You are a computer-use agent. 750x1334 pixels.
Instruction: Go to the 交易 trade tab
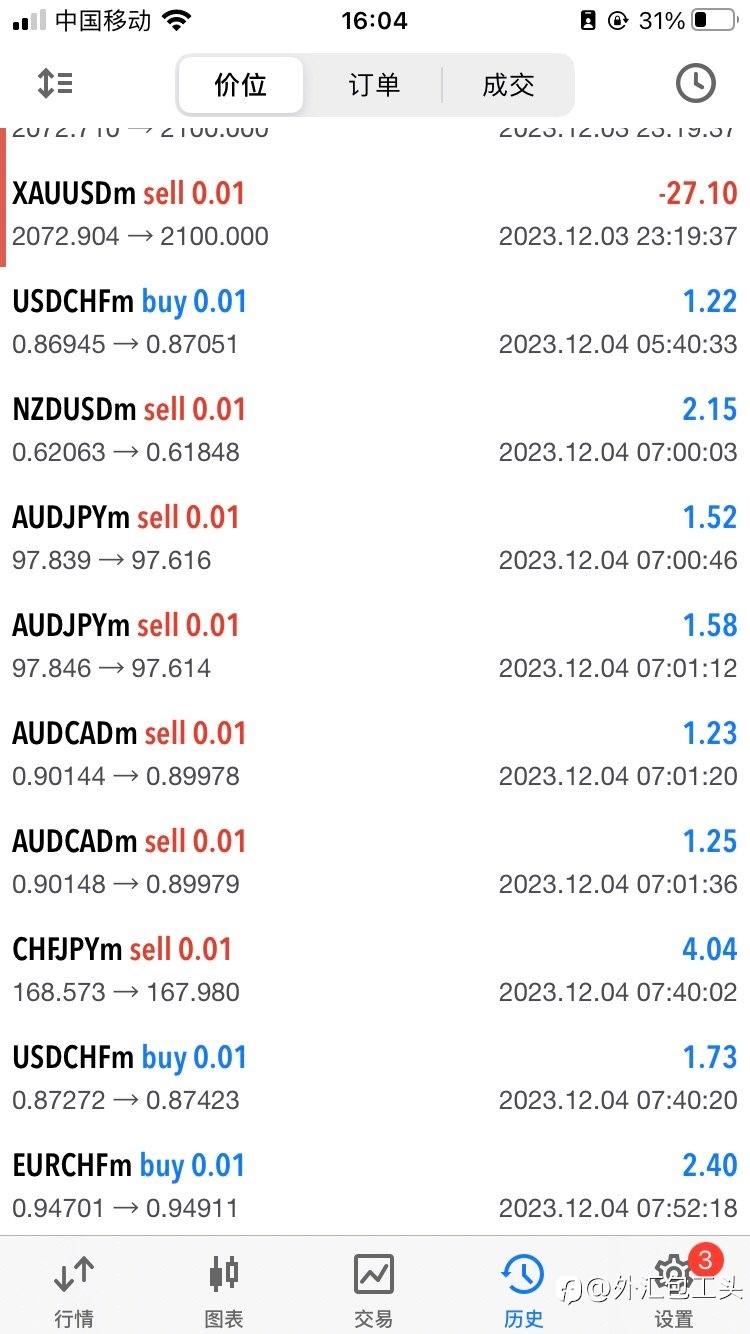tap(374, 1290)
